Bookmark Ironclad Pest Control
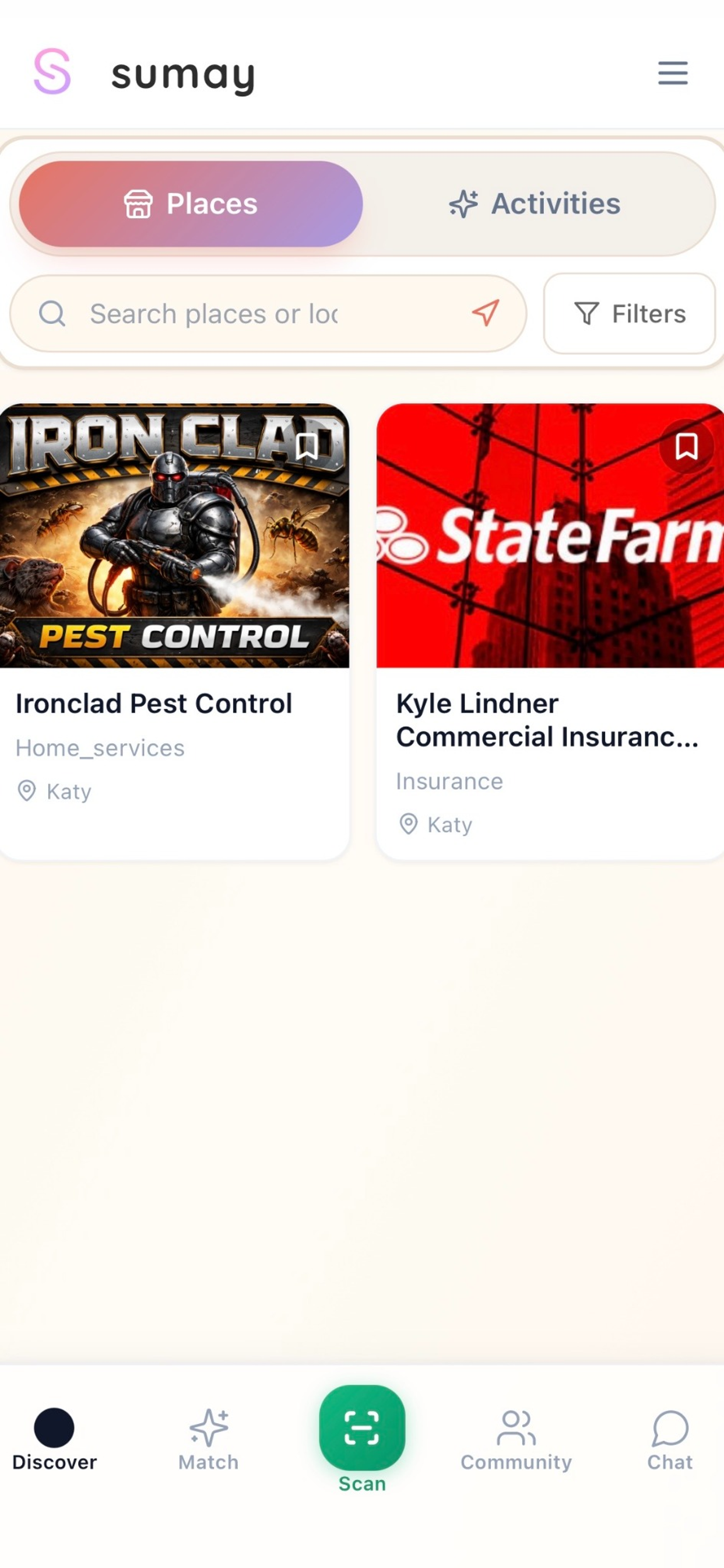Image resolution: width=724 pixels, height=1568 pixels. [306, 446]
